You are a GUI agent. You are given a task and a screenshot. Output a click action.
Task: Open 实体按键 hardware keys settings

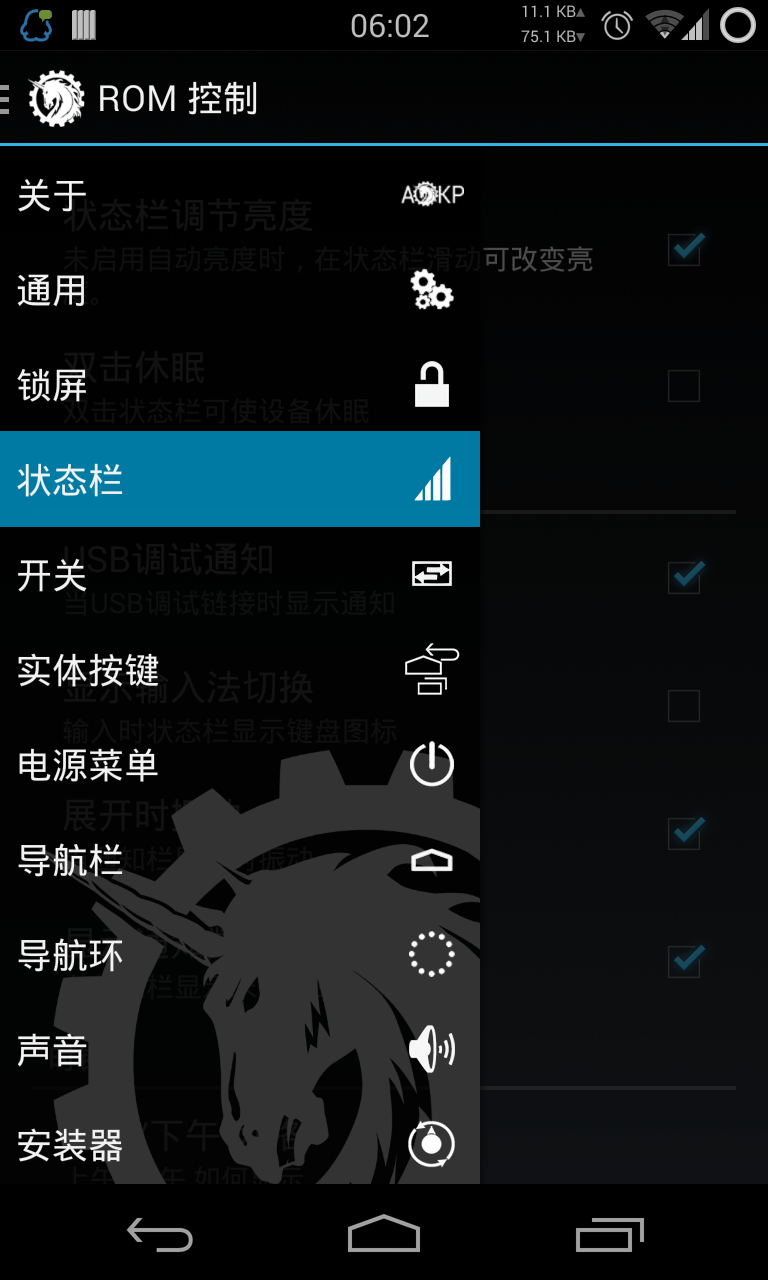[240, 670]
